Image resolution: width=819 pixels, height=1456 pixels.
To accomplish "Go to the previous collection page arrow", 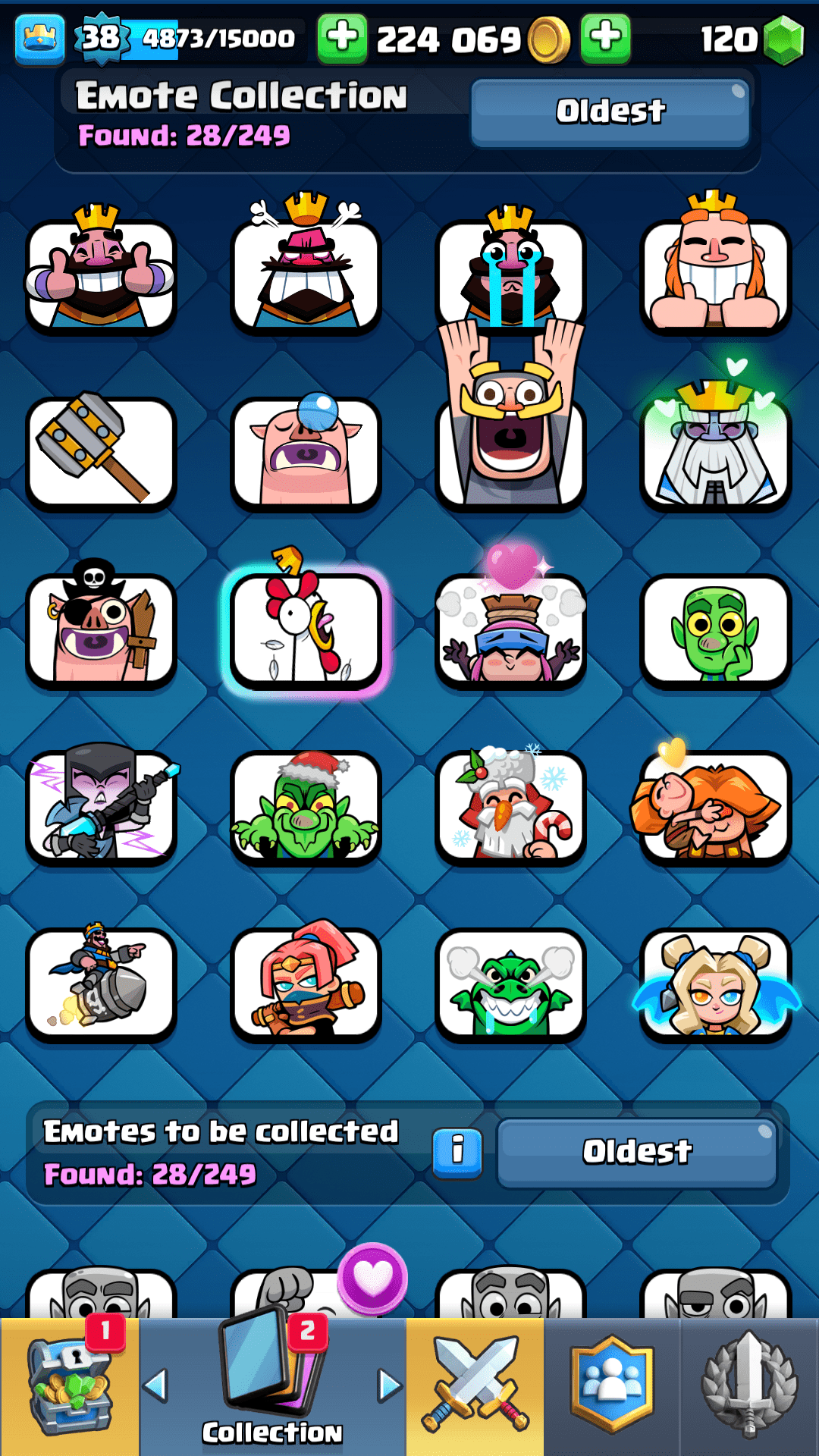I will 155,1385.
